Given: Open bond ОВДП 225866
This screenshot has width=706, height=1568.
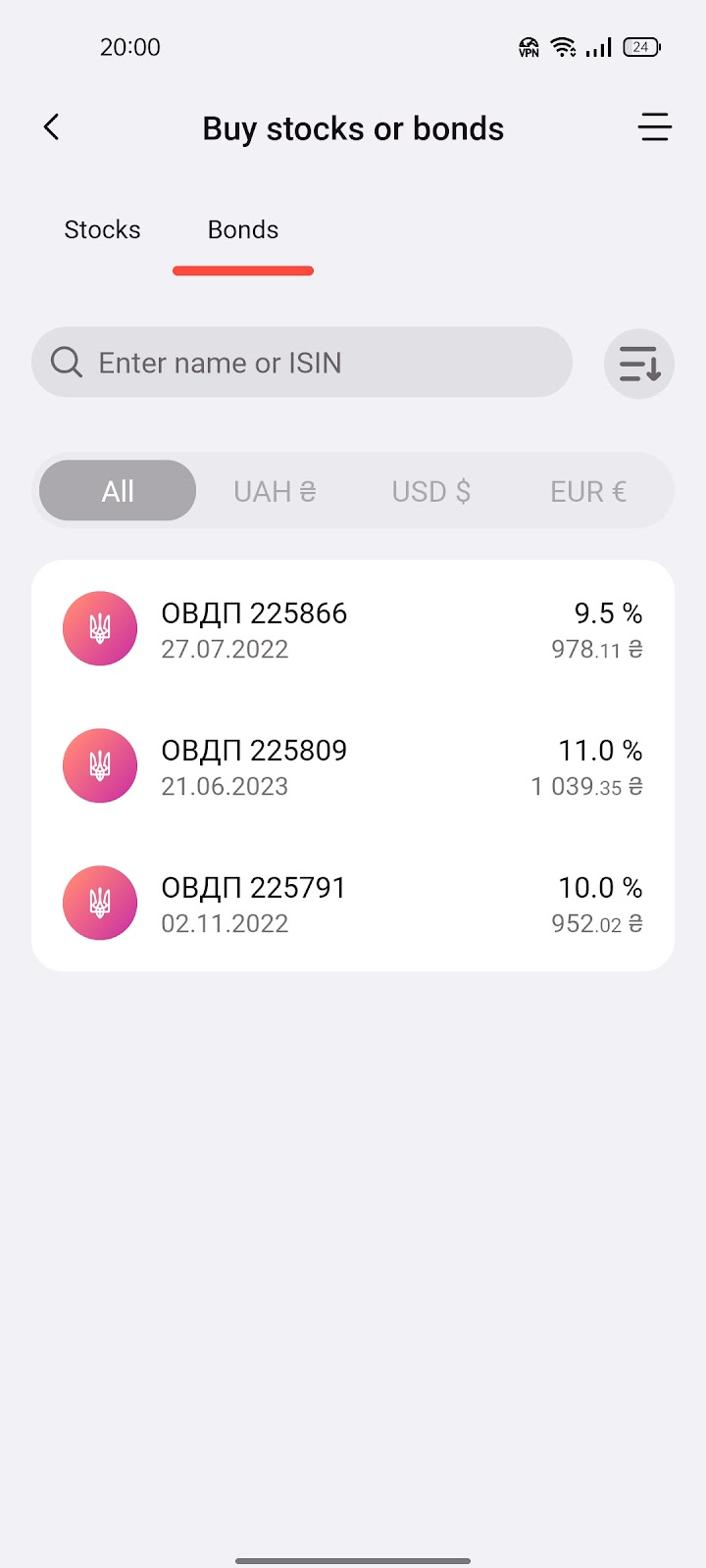Looking at the screenshot, I should tap(353, 629).
